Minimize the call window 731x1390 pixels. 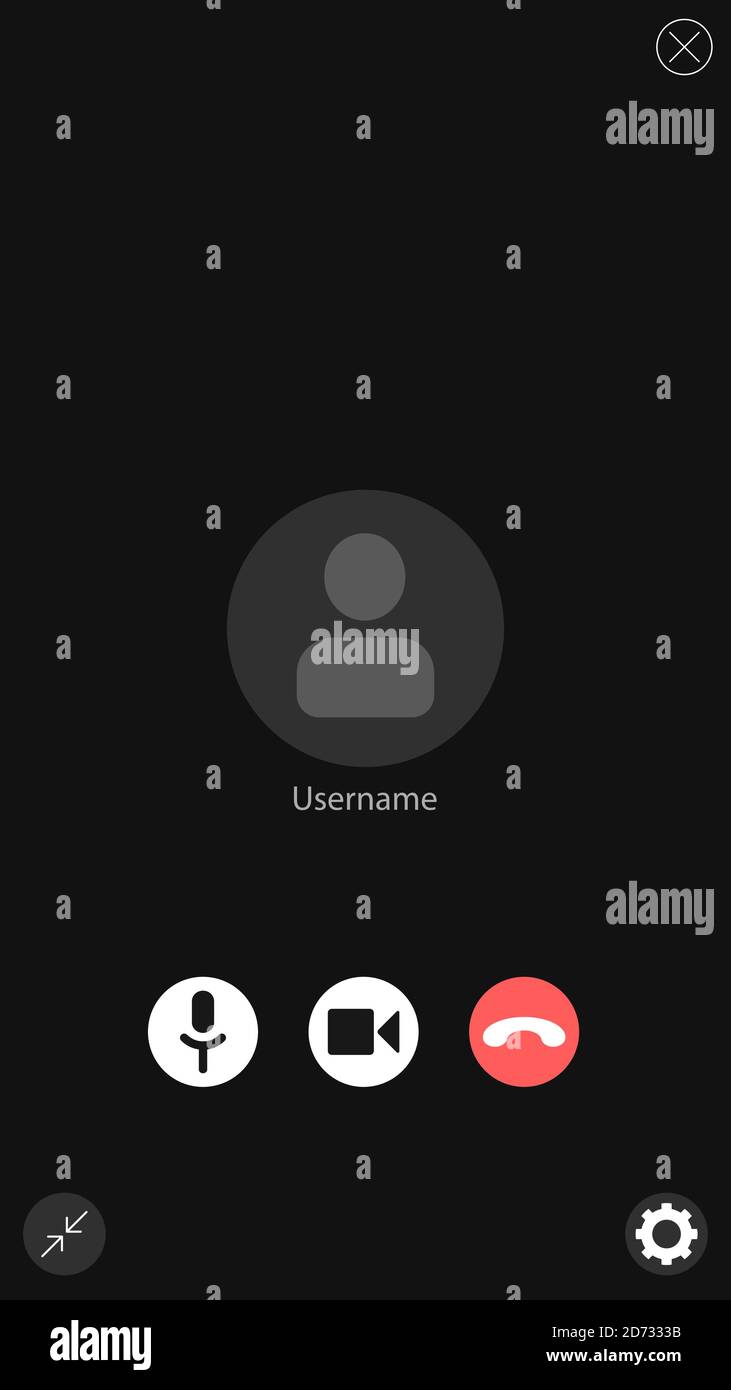coord(64,1234)
